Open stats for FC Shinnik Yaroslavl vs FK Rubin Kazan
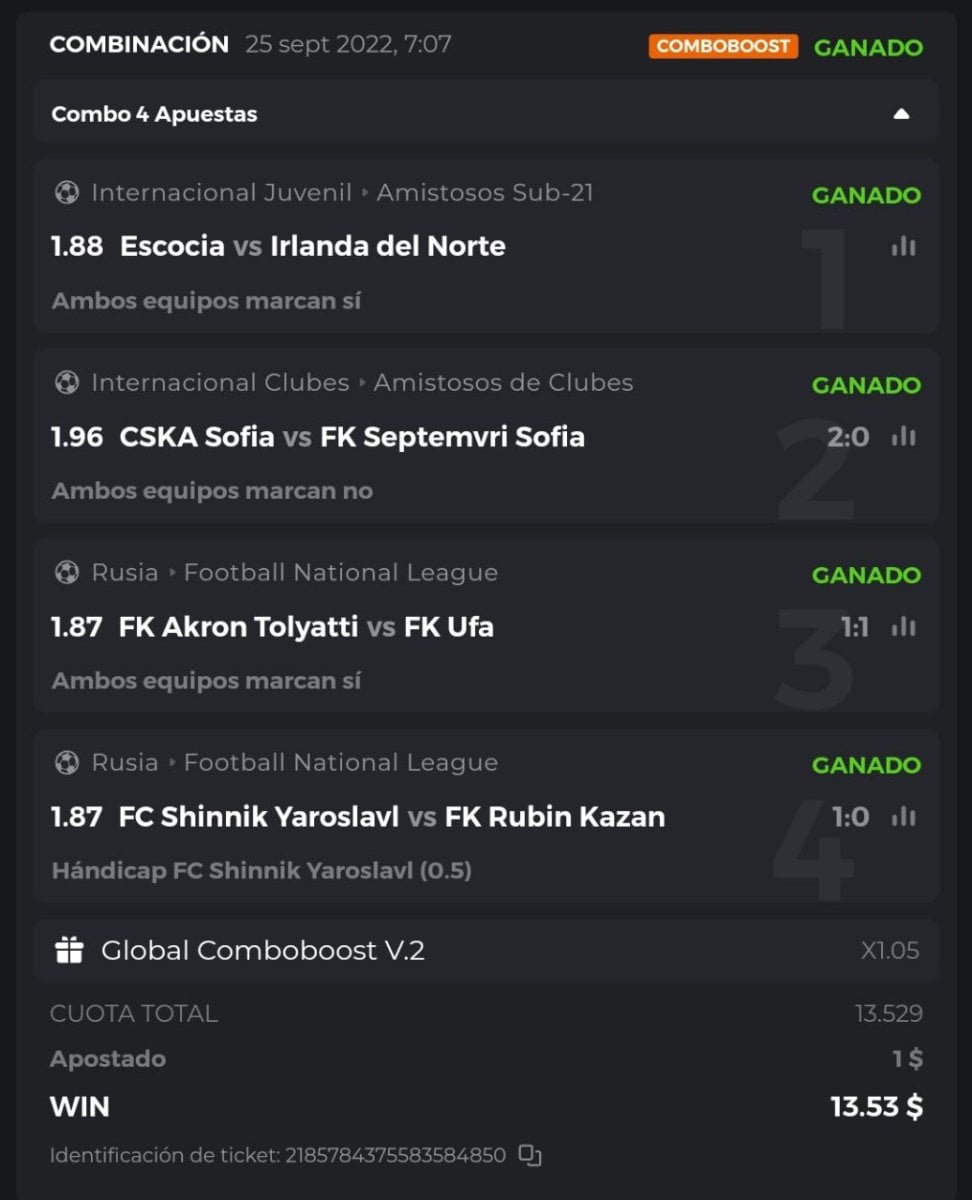Screen dimensions: 972x1200 click(x=903, y=817)
